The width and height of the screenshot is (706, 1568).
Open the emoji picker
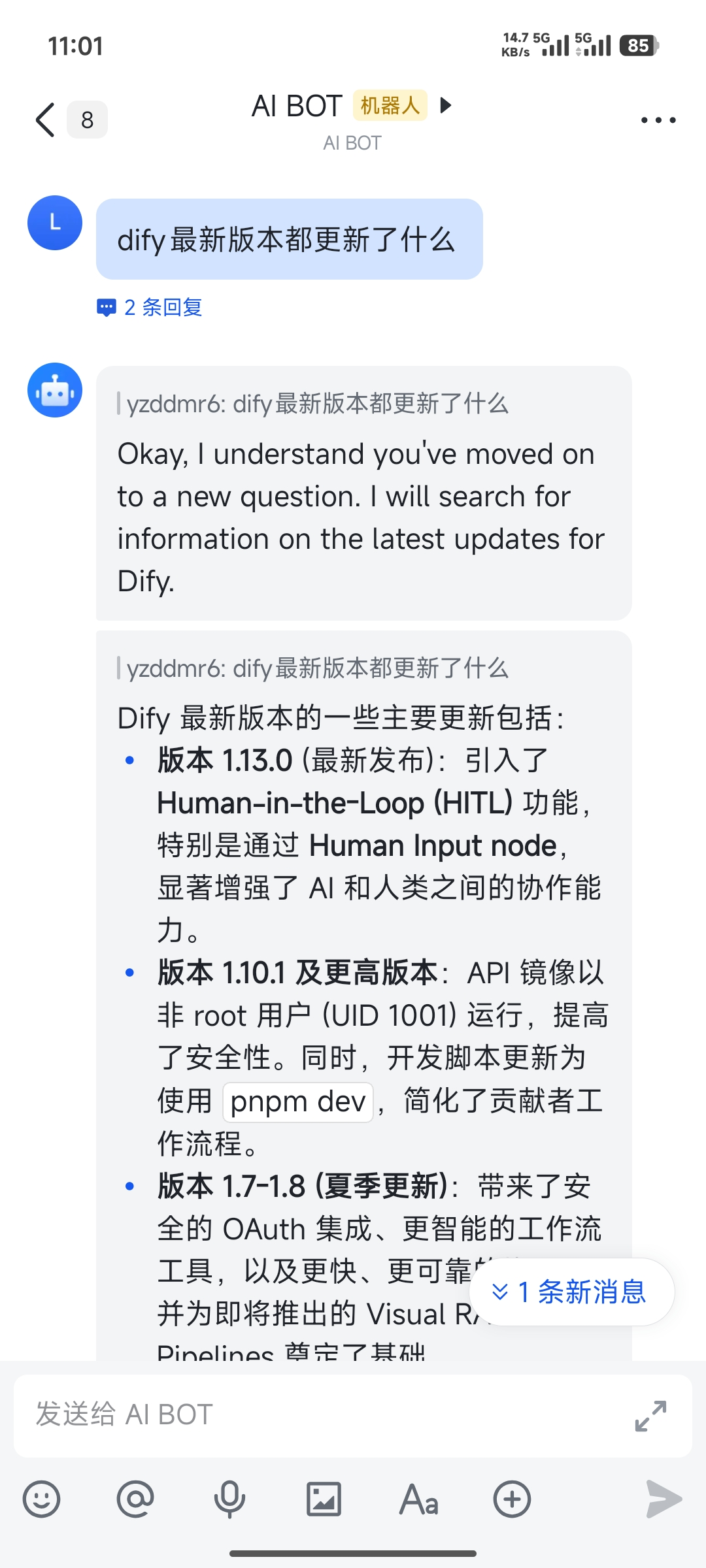tap(41, 1499)
